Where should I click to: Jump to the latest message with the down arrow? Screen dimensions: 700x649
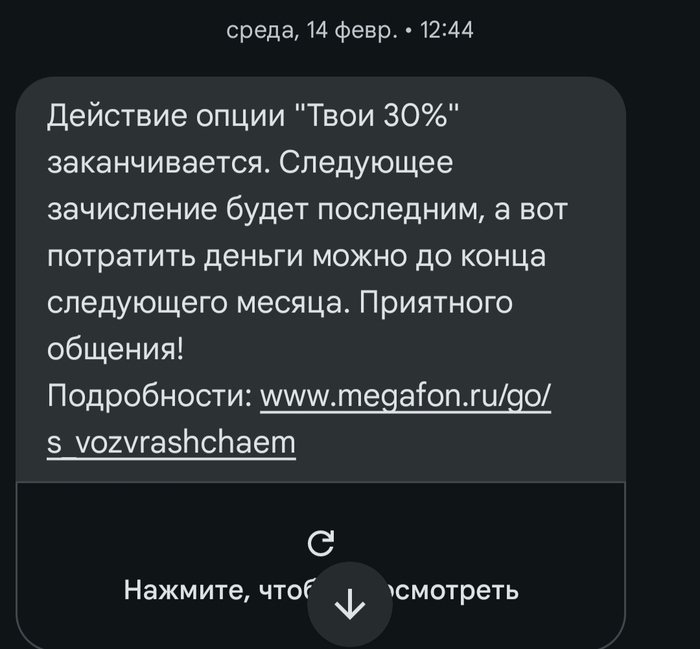pos(350,604)
